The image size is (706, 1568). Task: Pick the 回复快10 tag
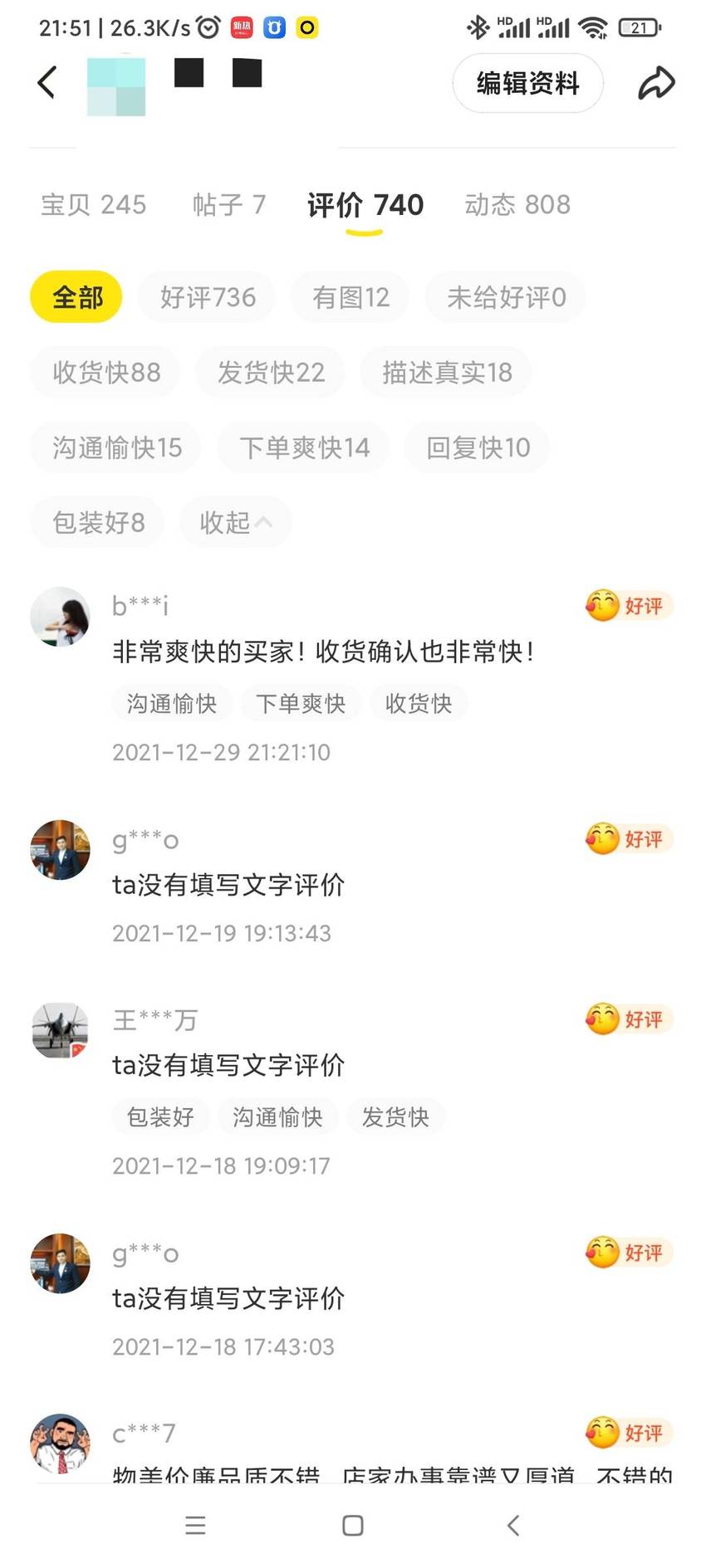(x=478, y=447)
